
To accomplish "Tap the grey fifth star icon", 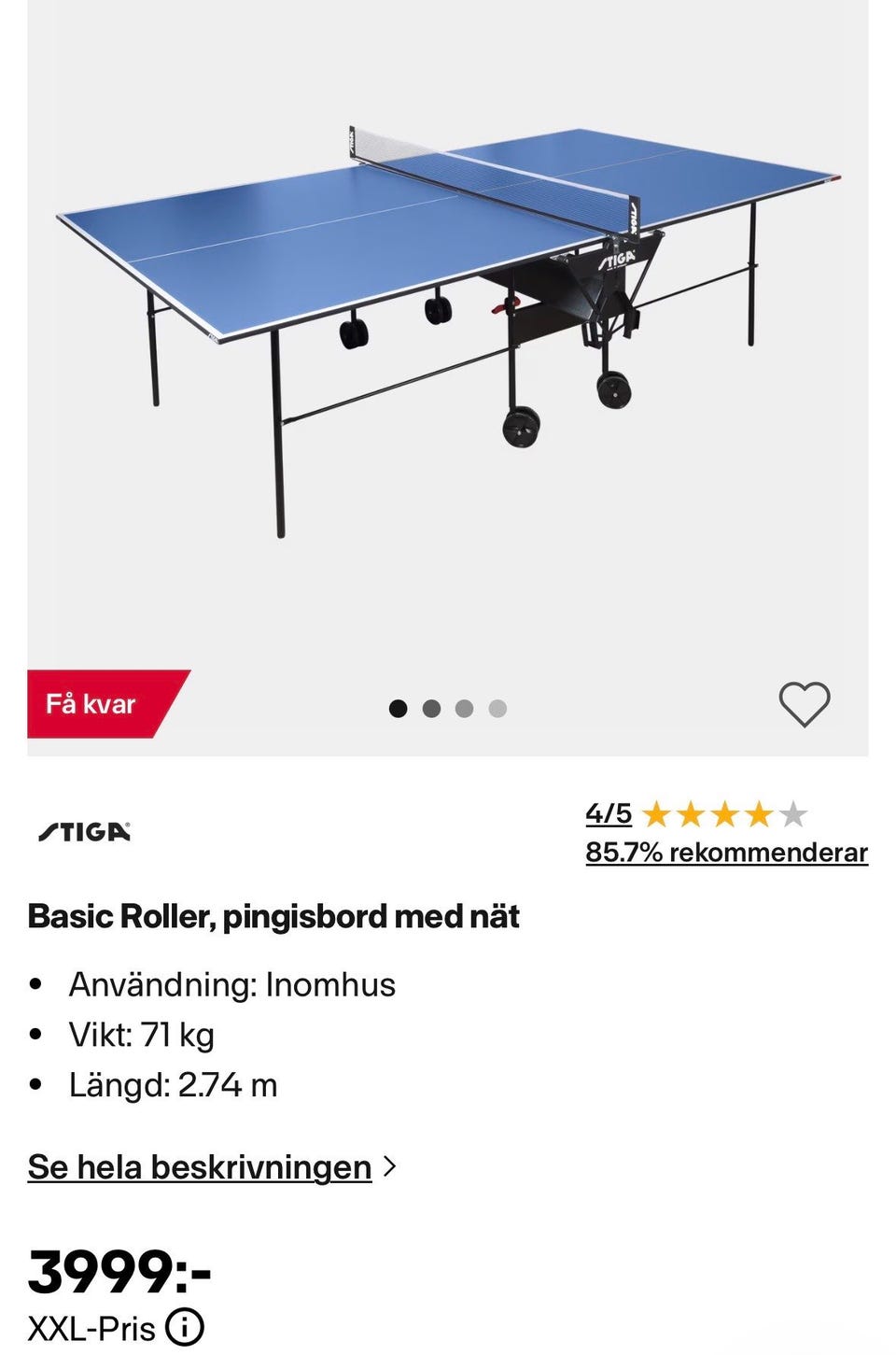I will click(x=792, y=814).
